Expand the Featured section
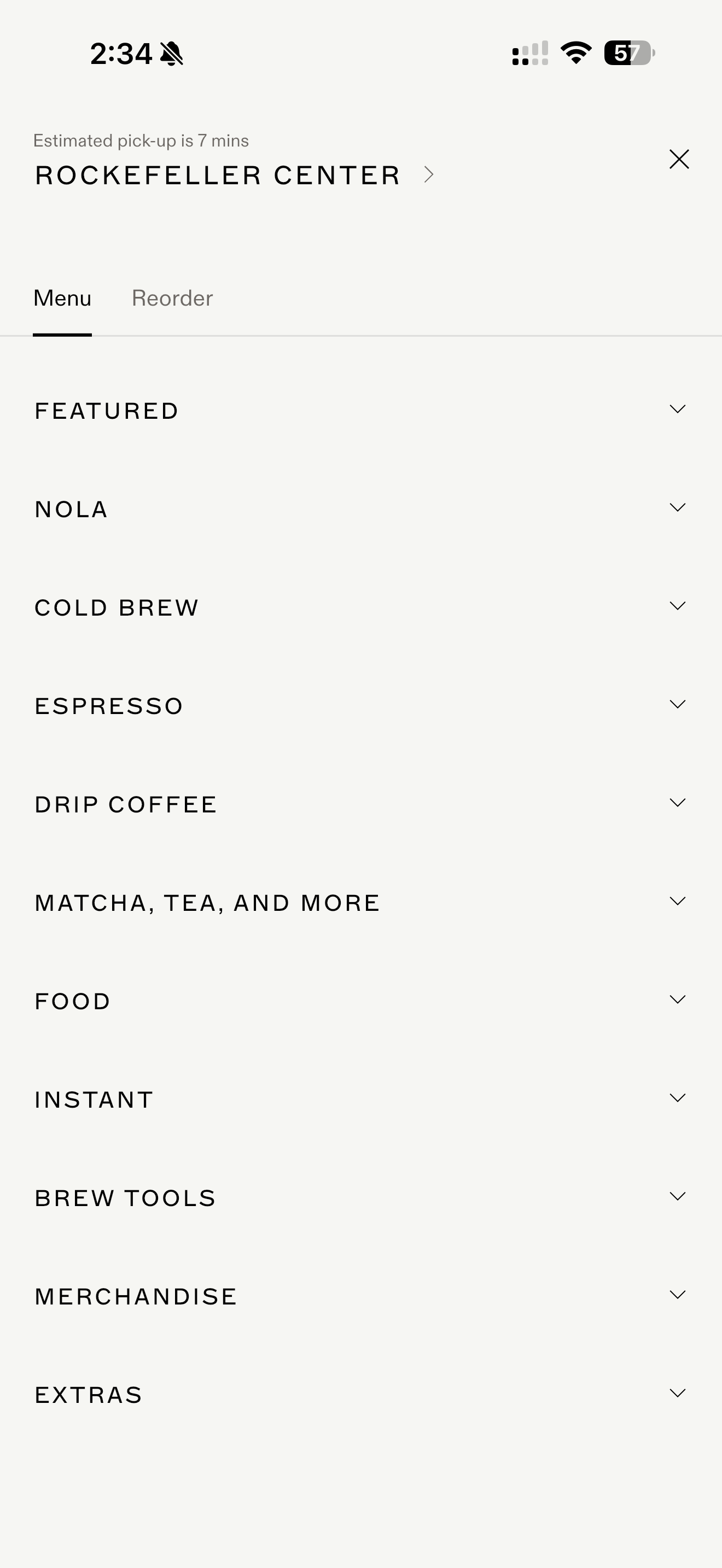 click(360, 411)
